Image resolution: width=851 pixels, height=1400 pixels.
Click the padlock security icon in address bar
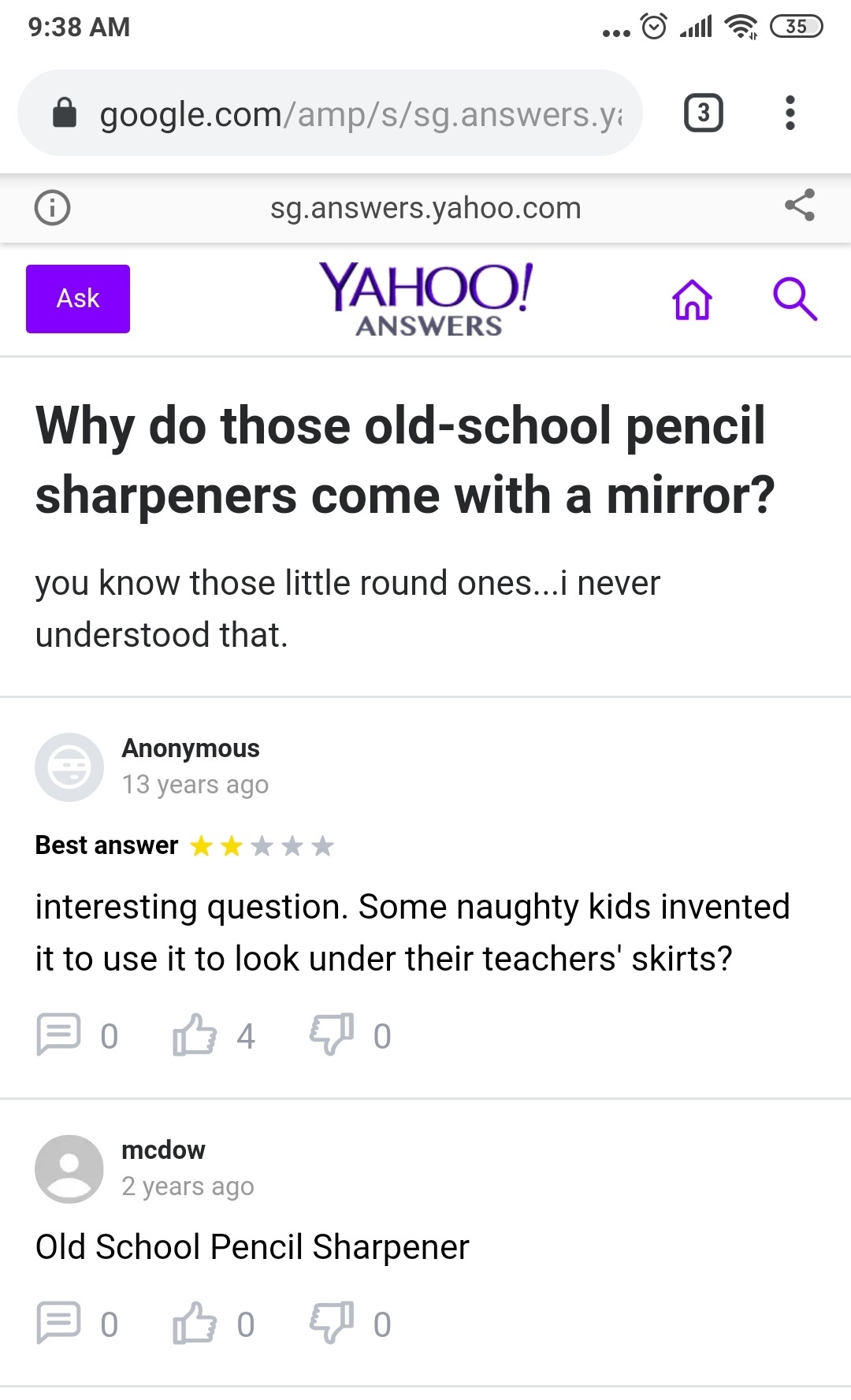click(66, 113)
